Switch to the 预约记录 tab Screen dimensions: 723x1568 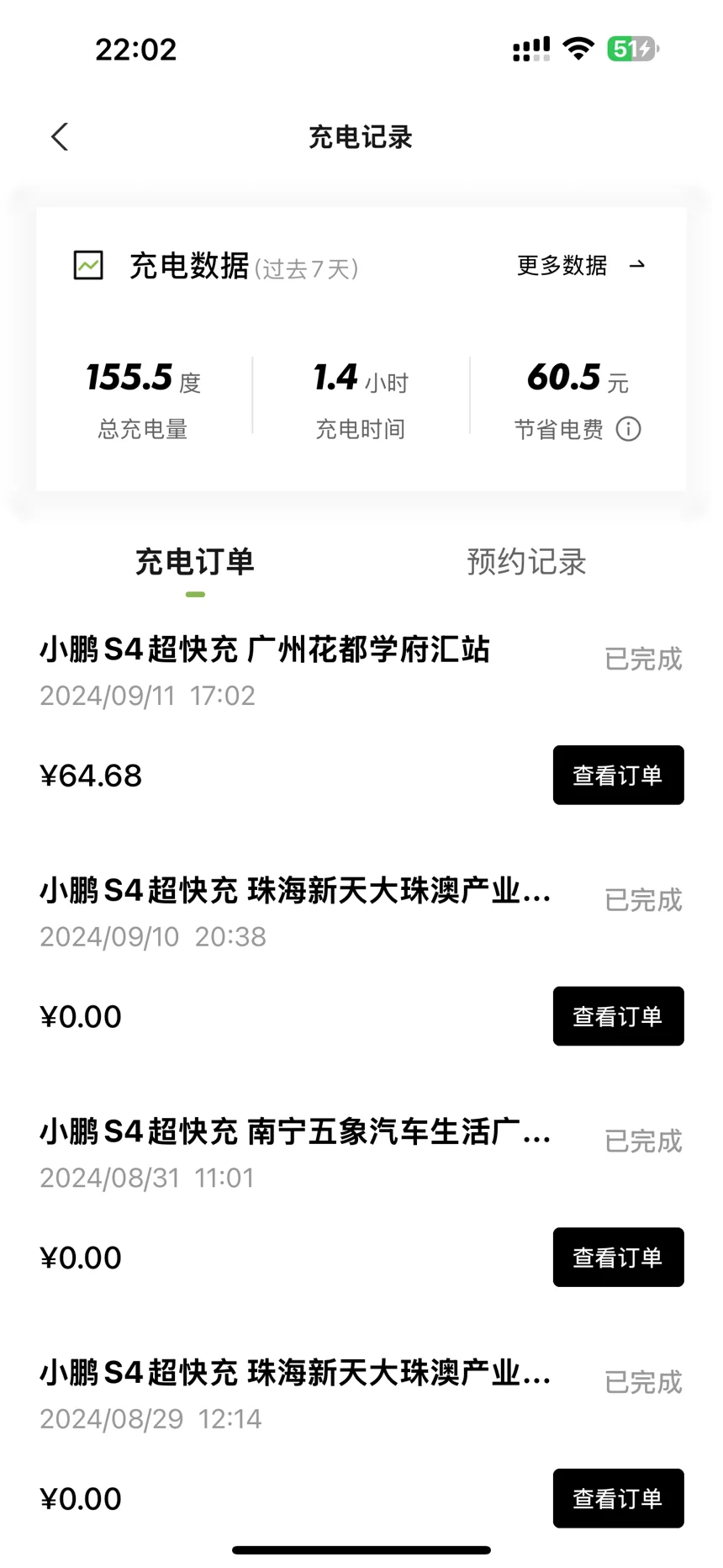526,562
